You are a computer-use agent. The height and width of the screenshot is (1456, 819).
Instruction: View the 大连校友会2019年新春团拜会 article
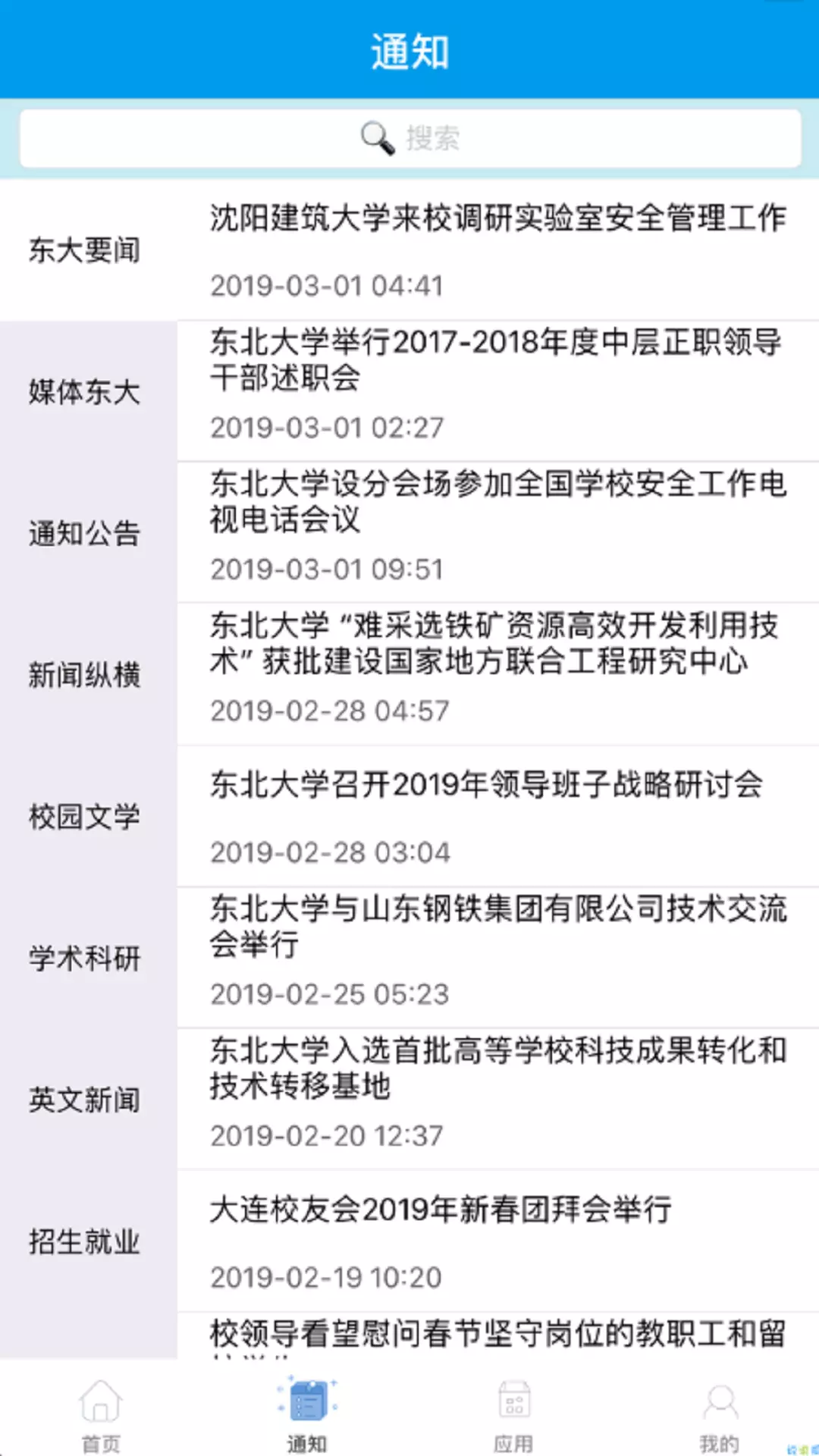click(x=498, y=1241)
